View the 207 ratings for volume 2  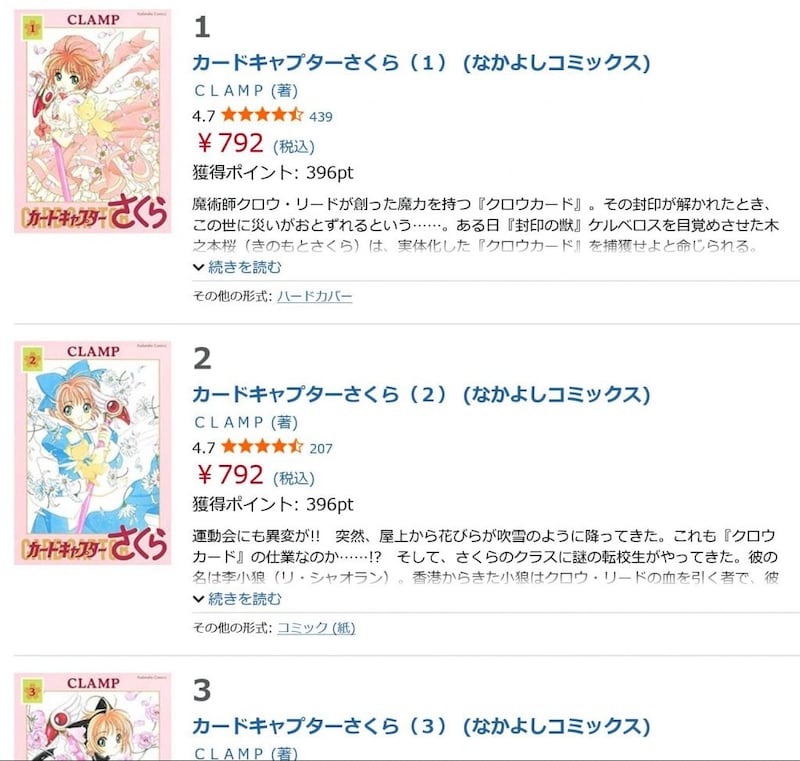coord(321,448)
